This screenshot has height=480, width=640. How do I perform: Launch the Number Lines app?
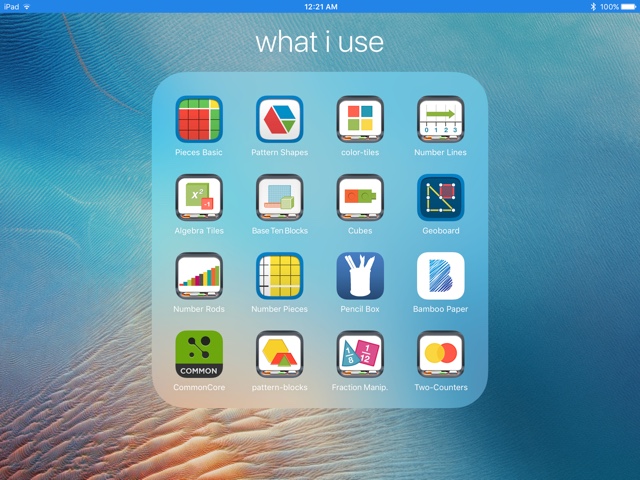click(x=441, y=120)
